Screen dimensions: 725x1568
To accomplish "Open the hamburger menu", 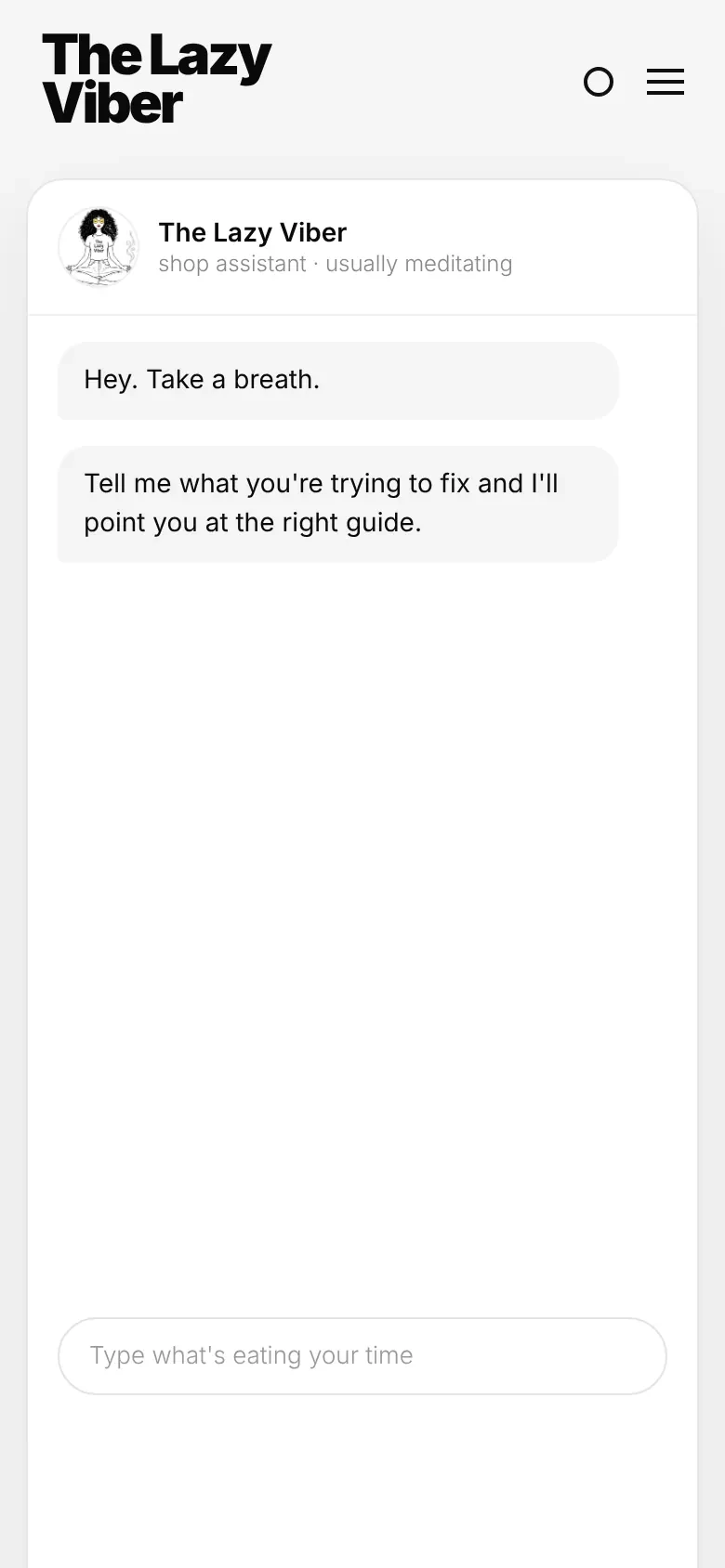I will click(666, 82).
